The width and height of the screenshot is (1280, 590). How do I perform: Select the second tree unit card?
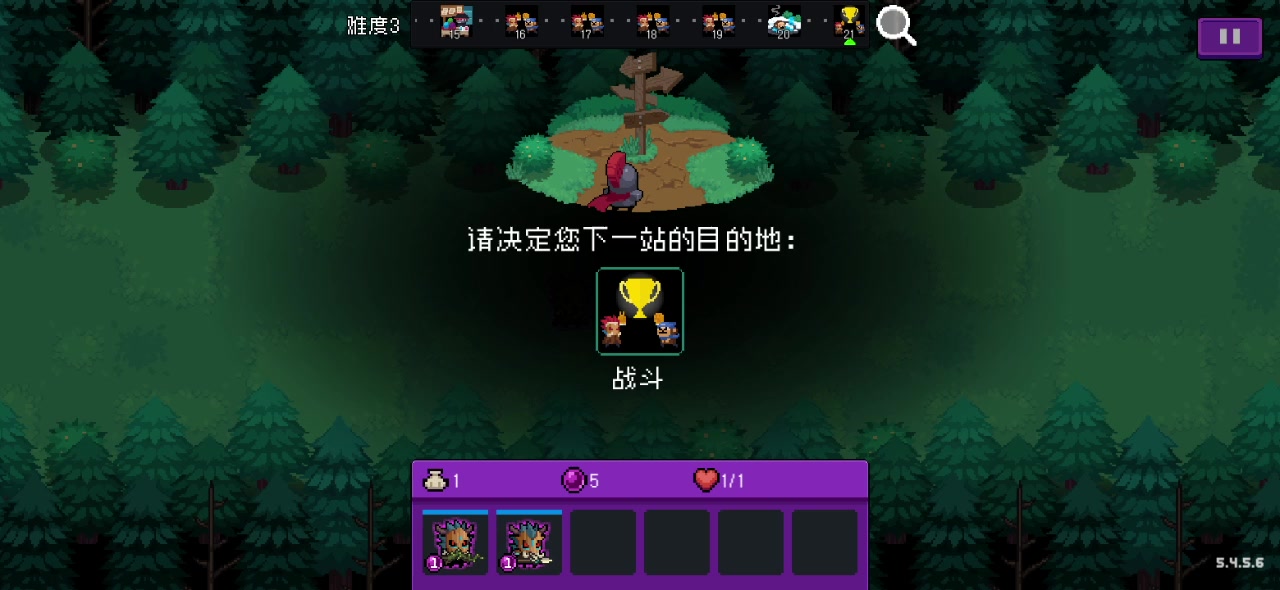pos(529,542)
